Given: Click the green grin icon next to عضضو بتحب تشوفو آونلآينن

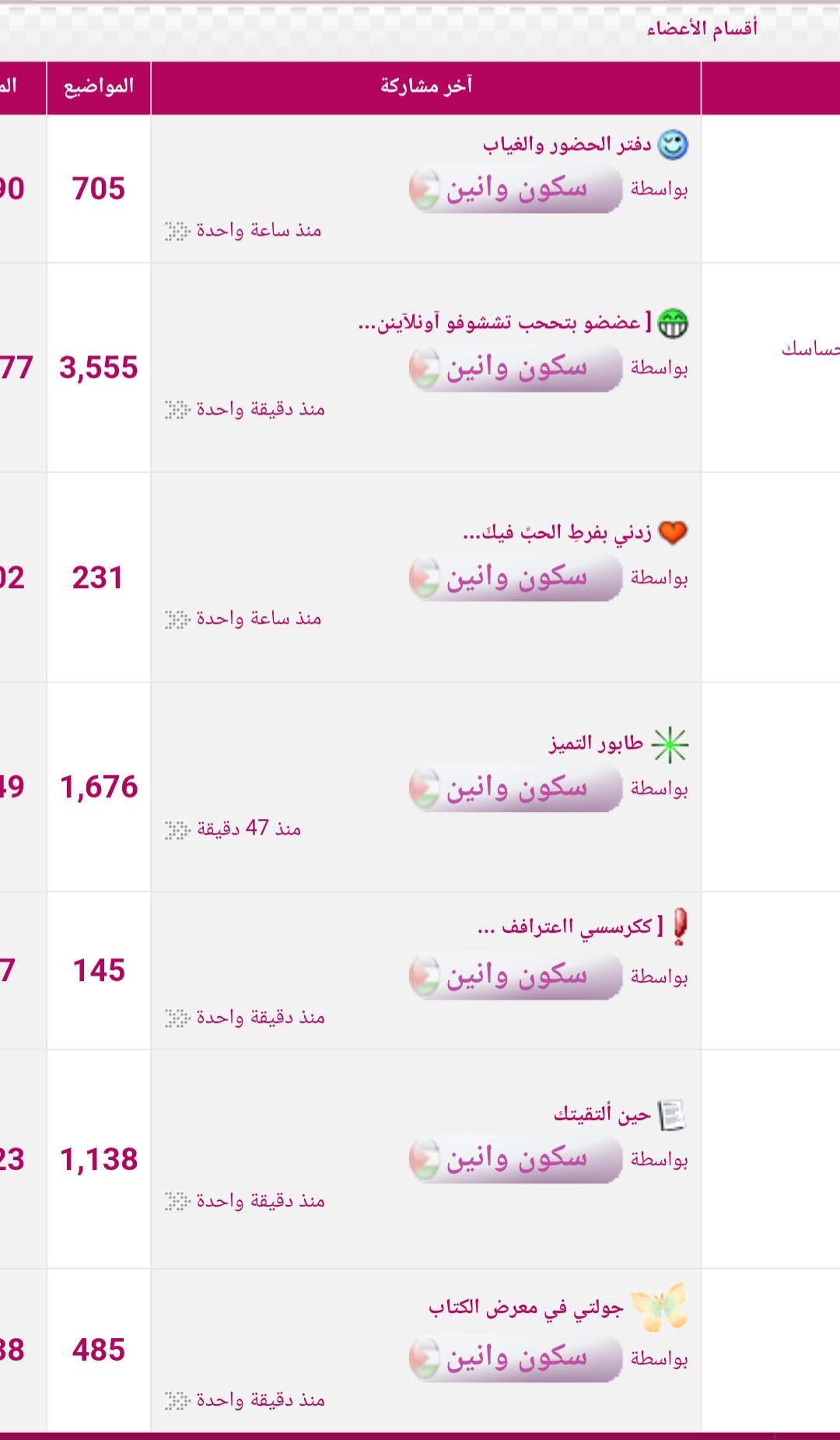Looking at the screenshot, I should 674,321.
